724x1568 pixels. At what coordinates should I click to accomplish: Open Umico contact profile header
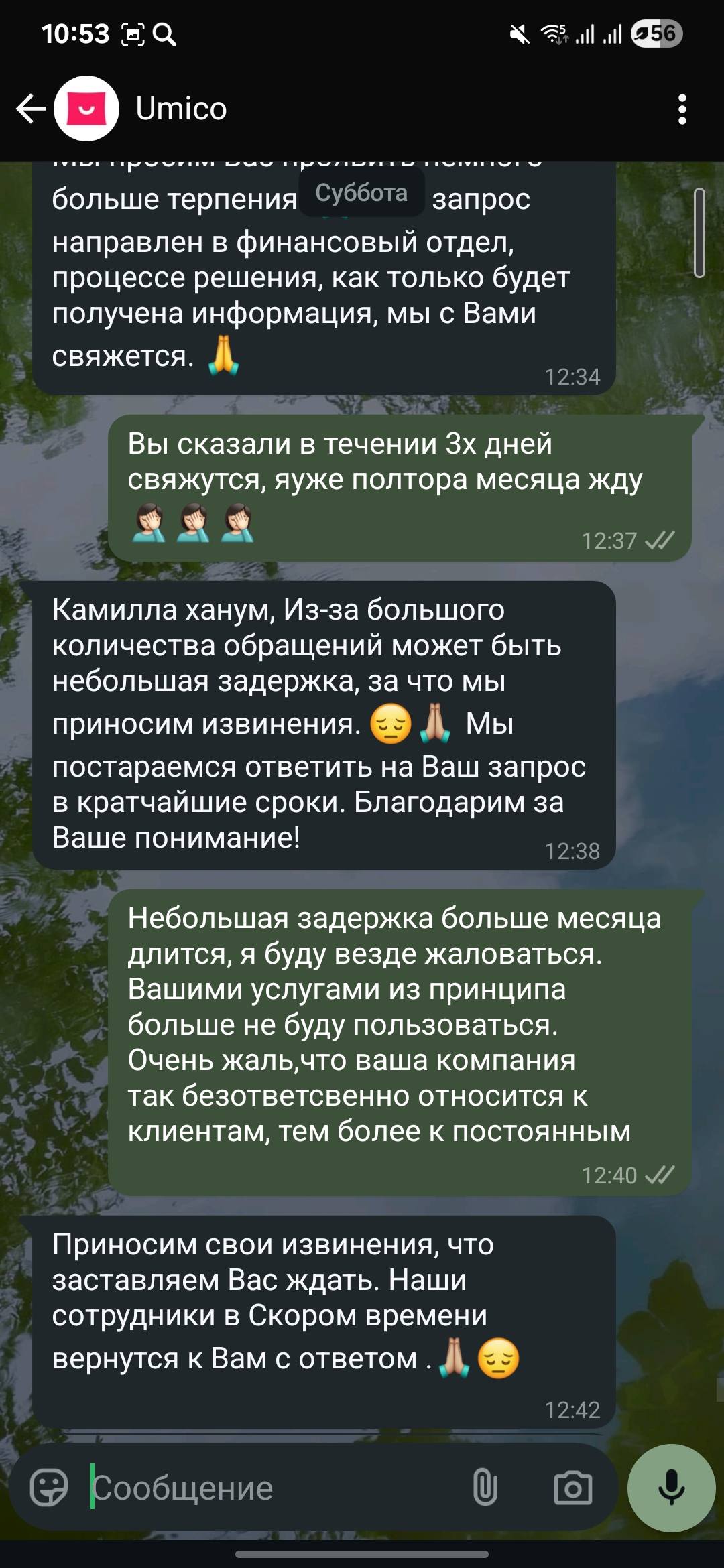(181, 109)
